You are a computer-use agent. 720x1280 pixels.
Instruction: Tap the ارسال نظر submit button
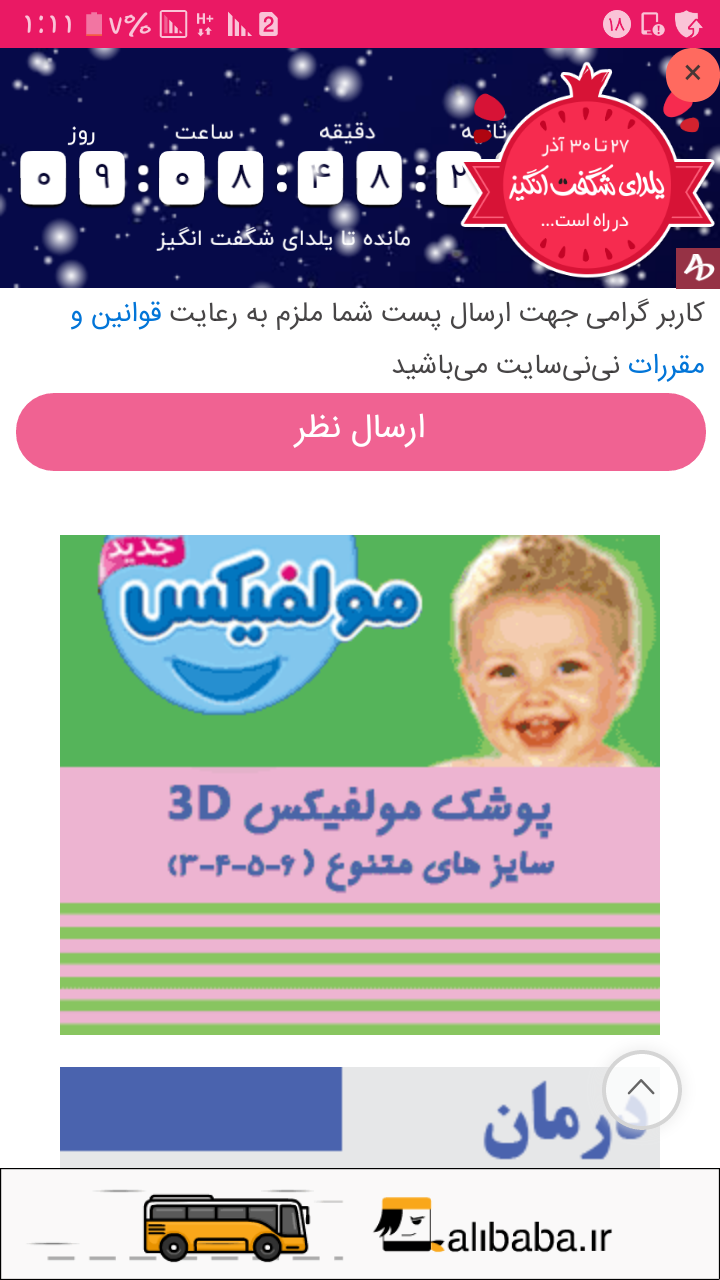360,431
